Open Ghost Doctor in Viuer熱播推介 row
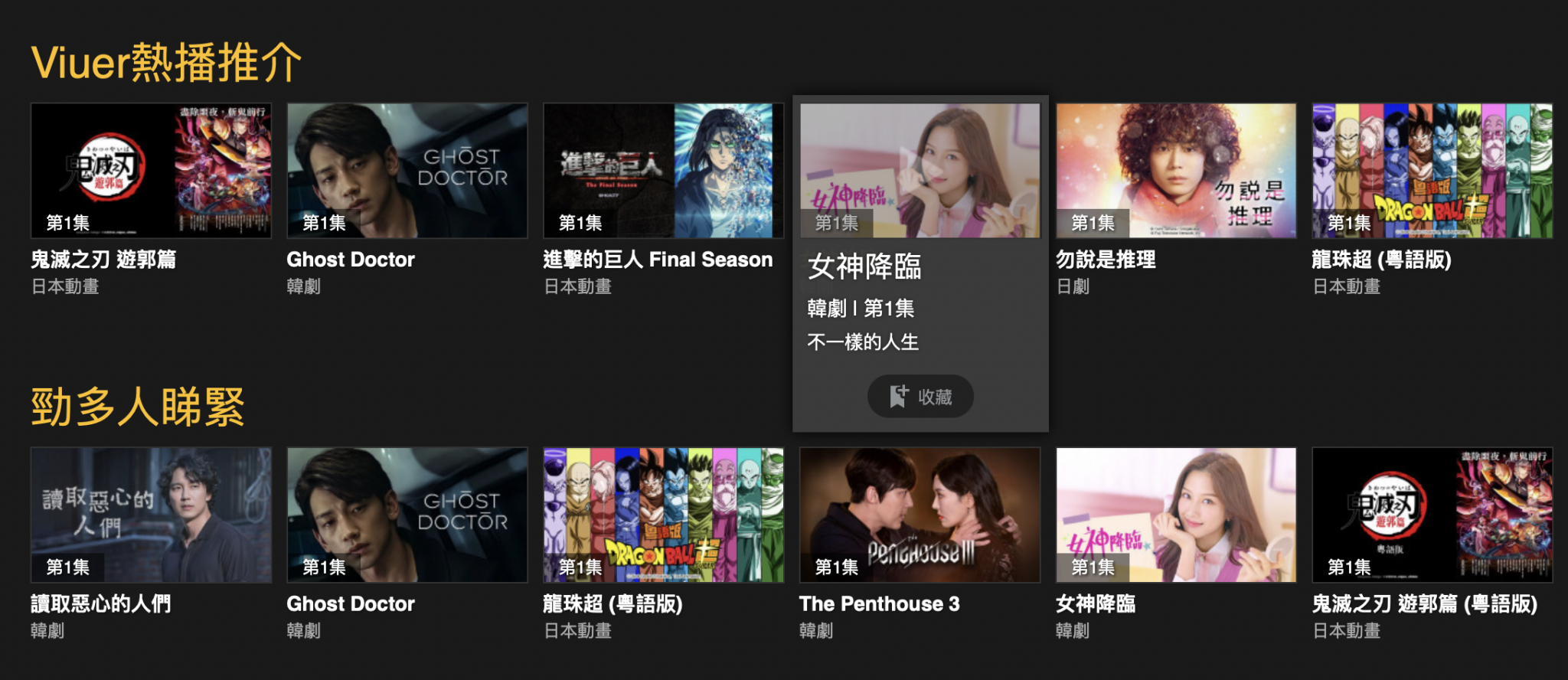The width and height of the screenshot is (1568, 680). [x=407, y=171]
